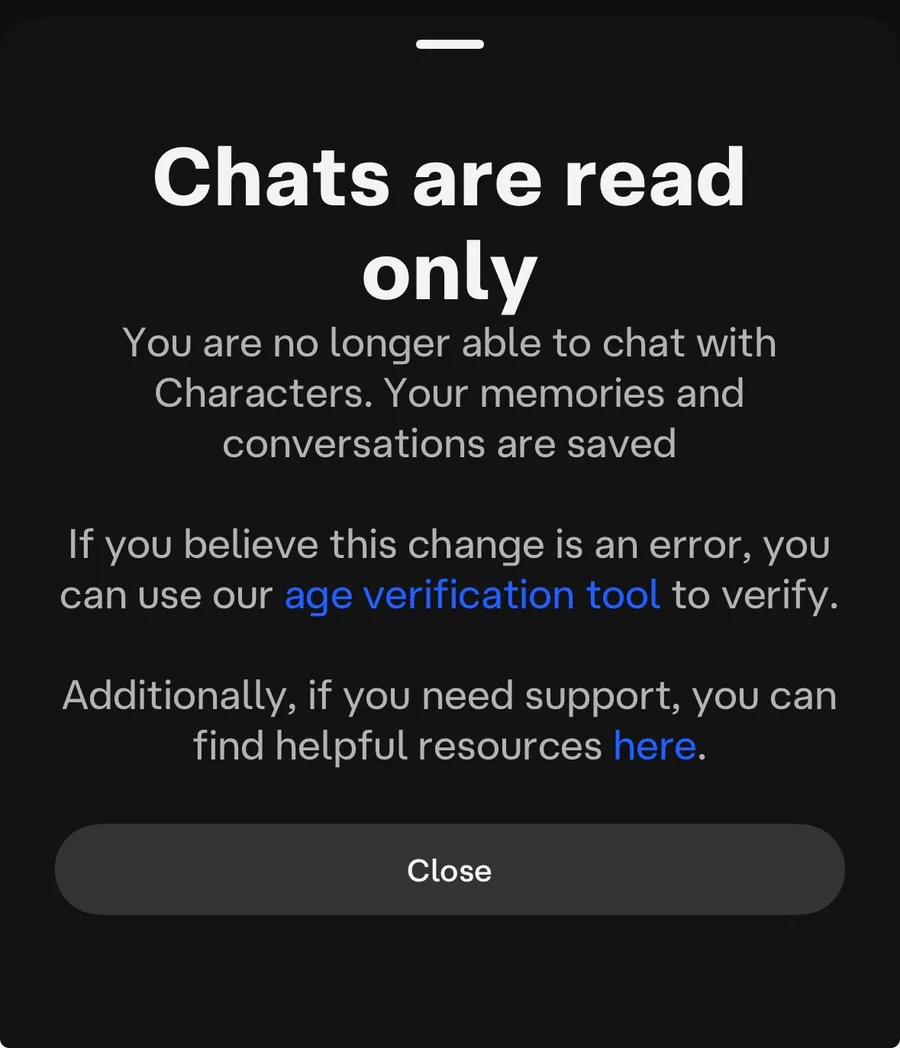Dismiss the dialog with Close button
Viewport: 900px width, 1048px height.
click(x=449, y=869)
